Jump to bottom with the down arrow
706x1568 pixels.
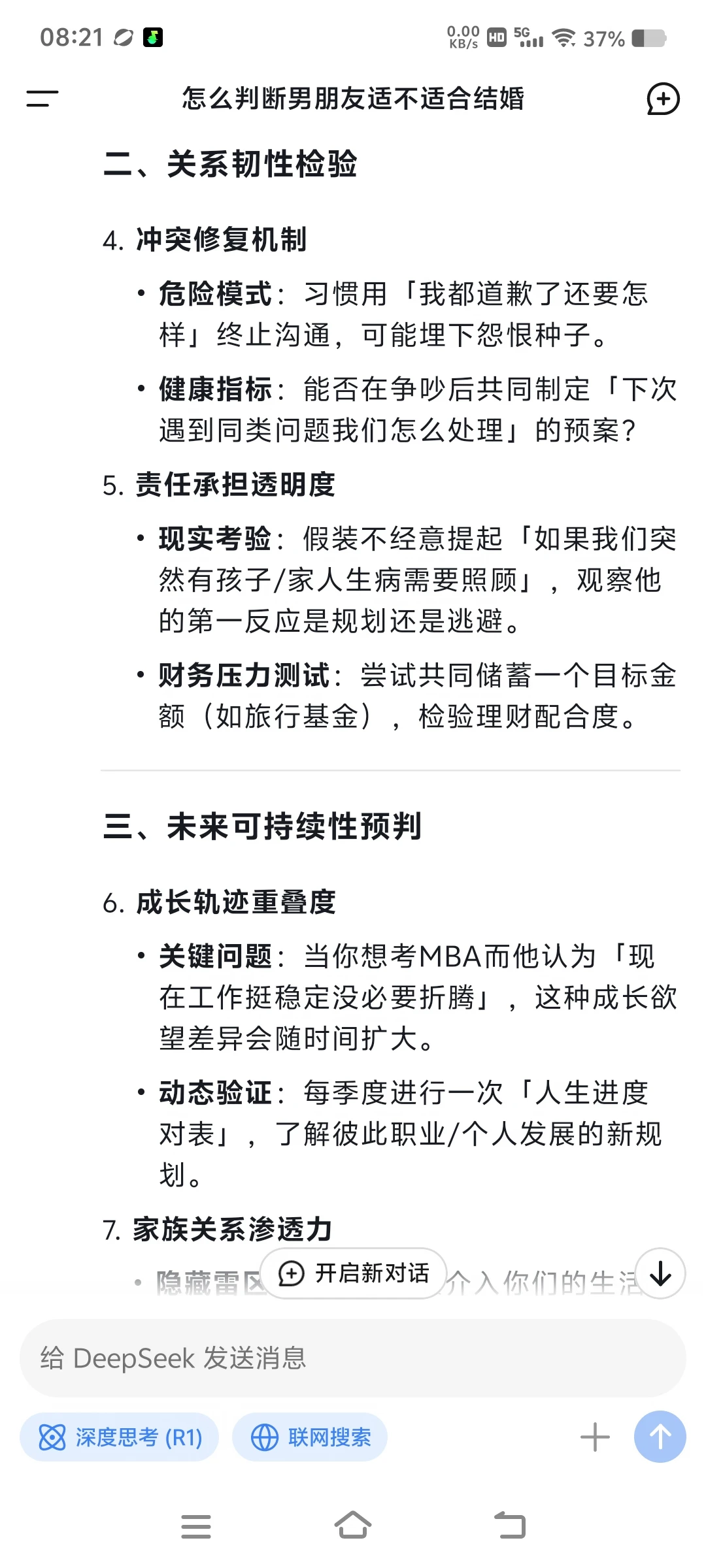(x=660, y=1273)
